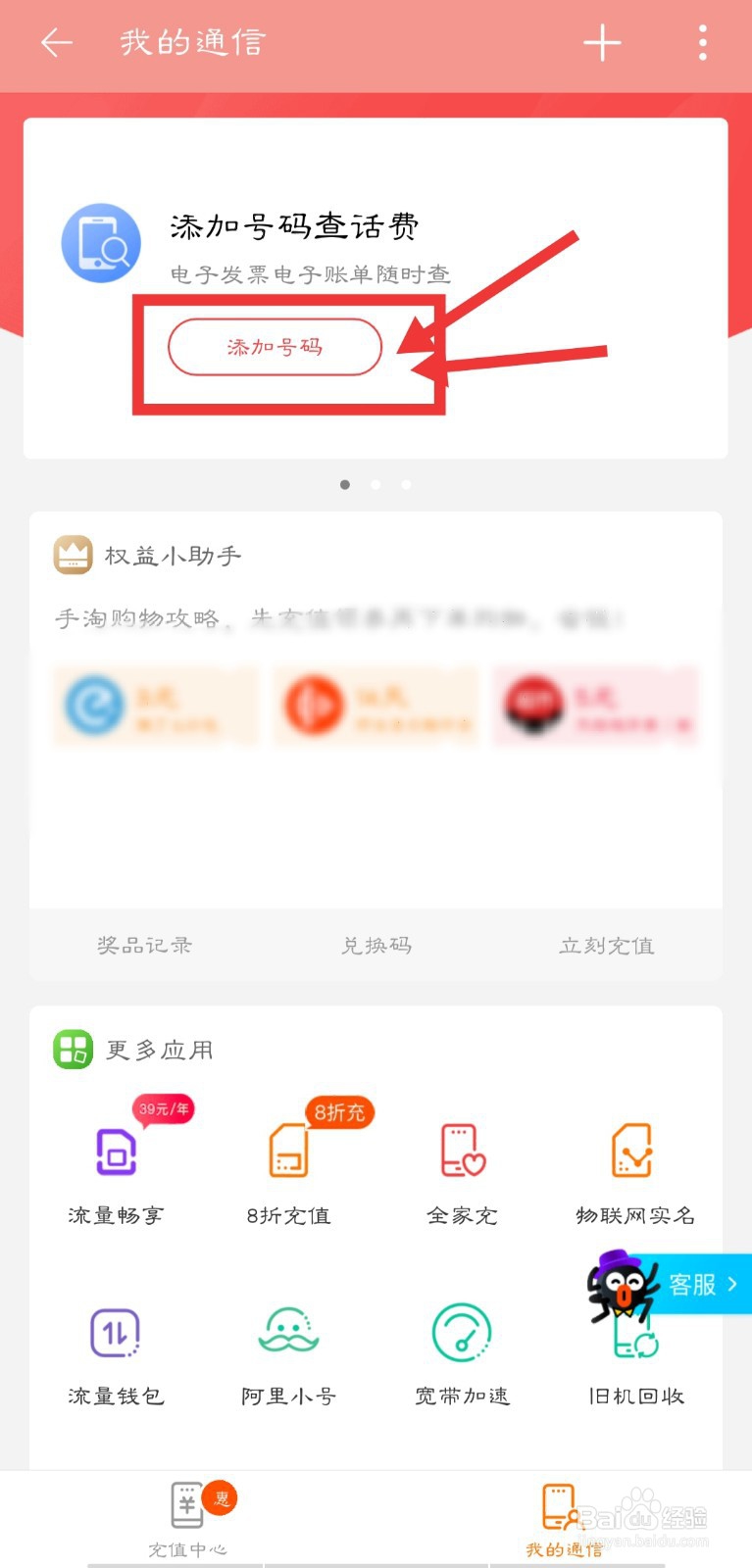Open the three-dot overflow menu
Screen dimensions: 752x1568
point(702,44)
